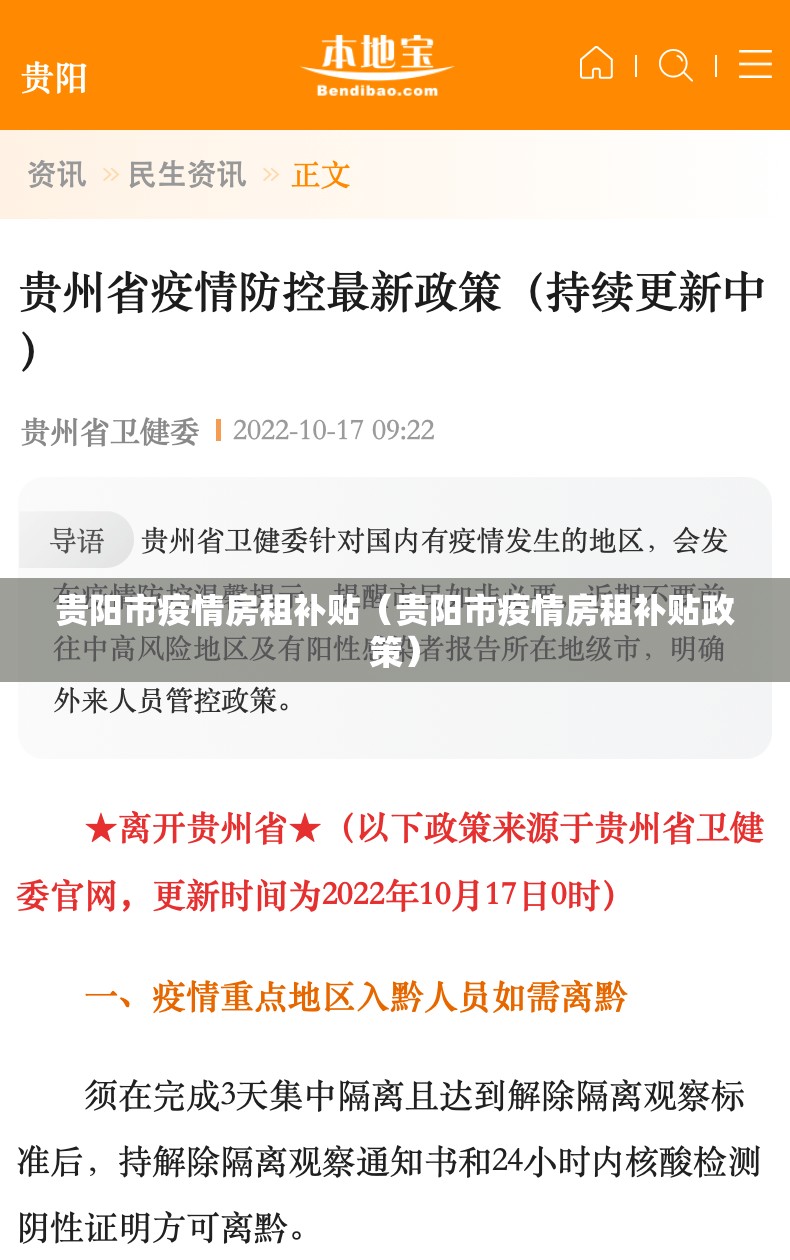Go to the Bendibao home page icon
Image resolution: width=790 pixels, height=1260 pixels.
tap(596, 64)
